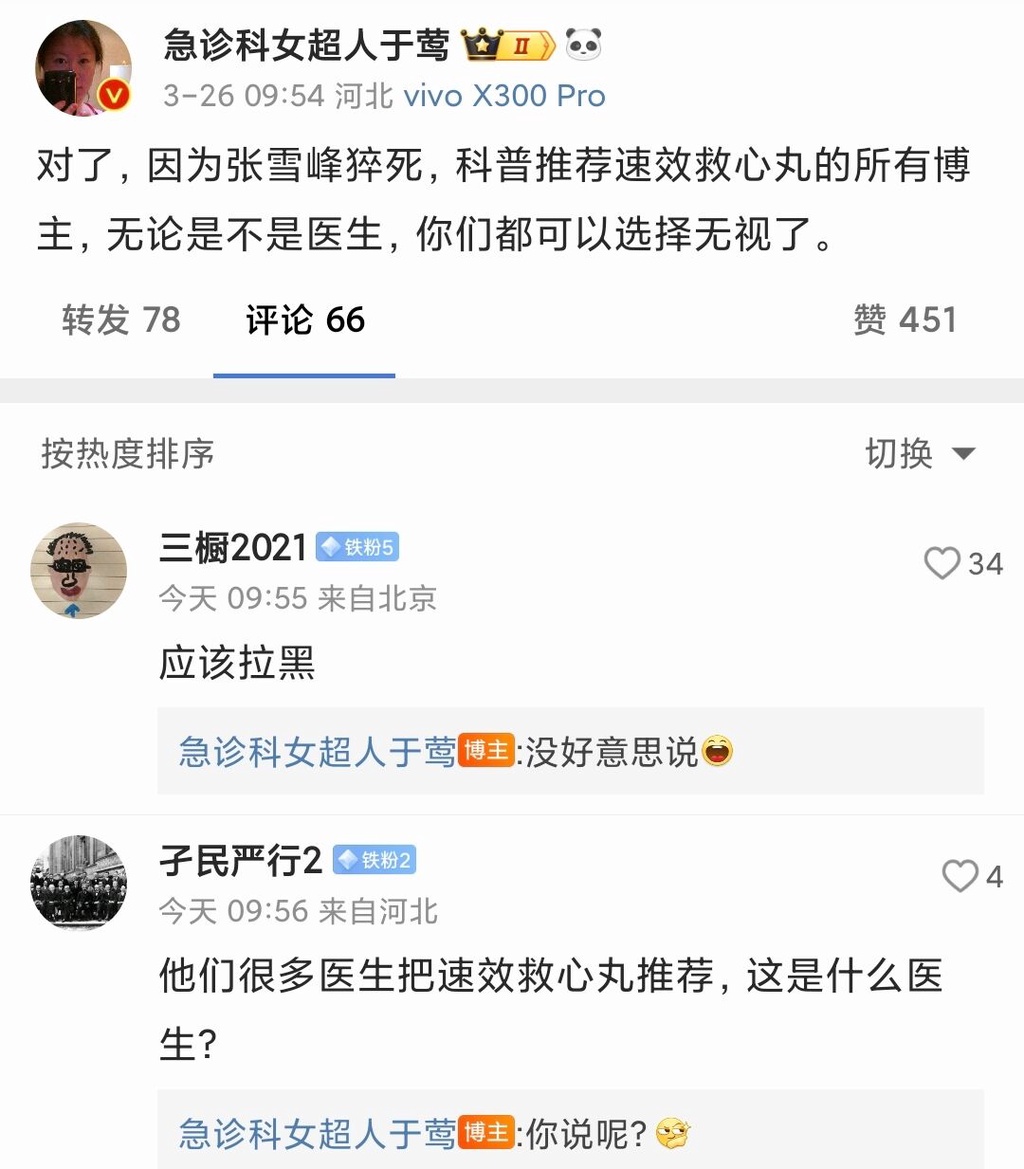Switch to the 转发 78 tab

pyautogui.click(x=121, y=320)
